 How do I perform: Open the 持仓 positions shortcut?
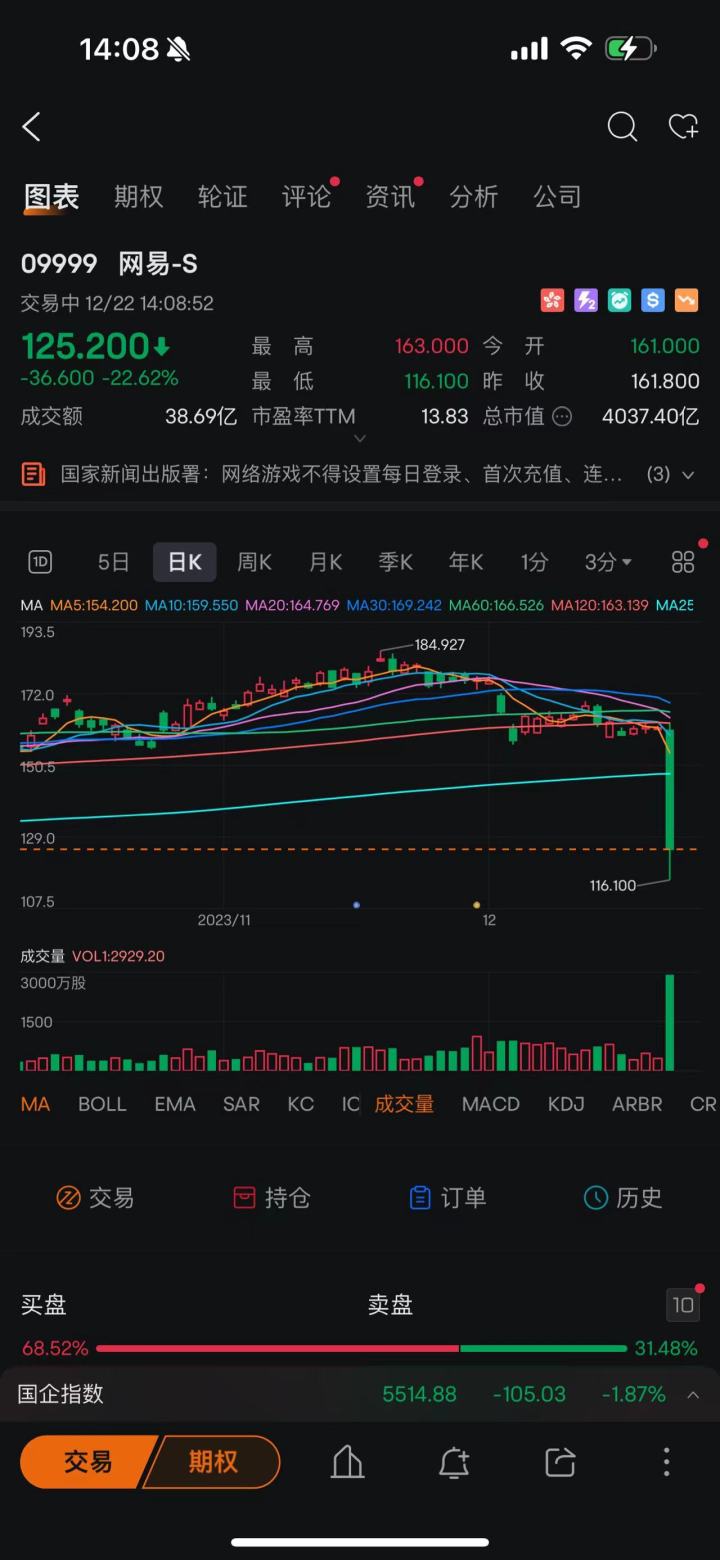click(x=272, y=1197)
